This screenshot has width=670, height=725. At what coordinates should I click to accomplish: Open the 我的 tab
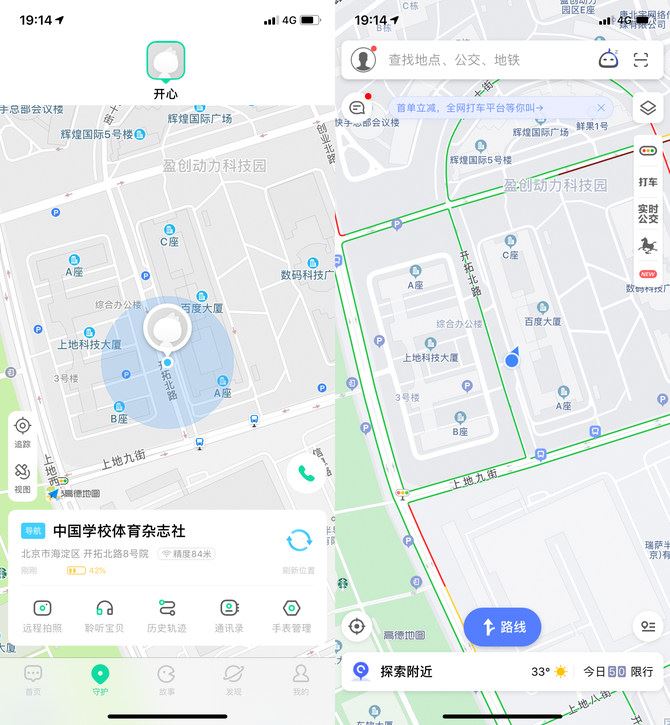click(300, 680)
